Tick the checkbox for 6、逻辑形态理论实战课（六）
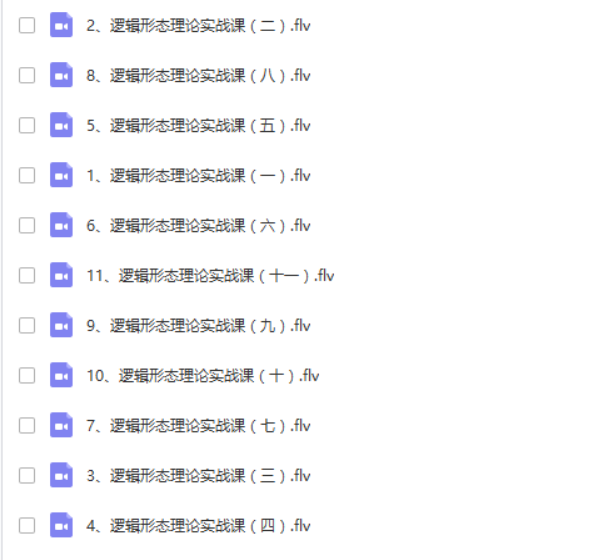The image size is (607, 560). point(27,226)
